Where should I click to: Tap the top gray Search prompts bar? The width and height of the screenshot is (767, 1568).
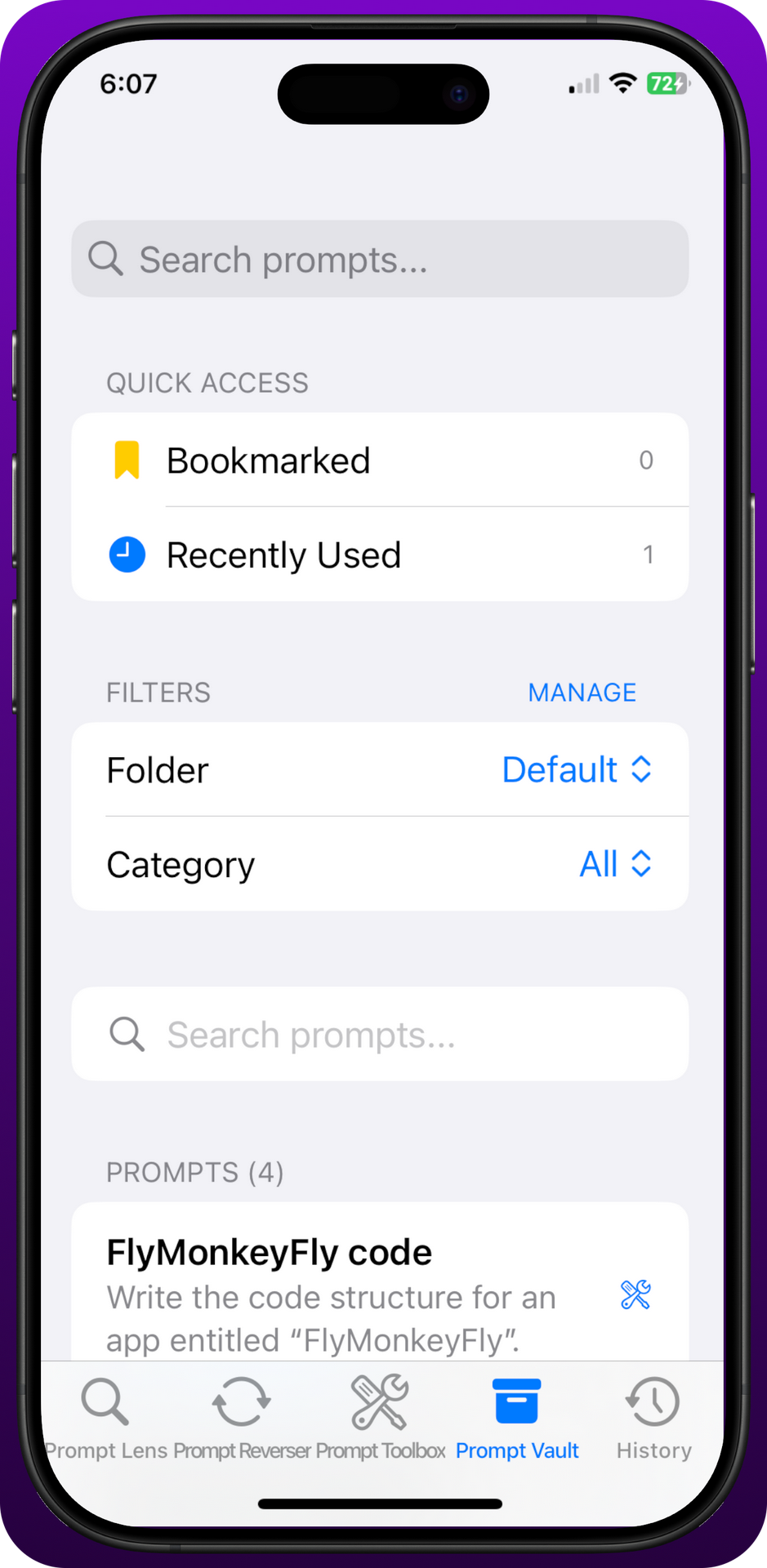(380, 259)
